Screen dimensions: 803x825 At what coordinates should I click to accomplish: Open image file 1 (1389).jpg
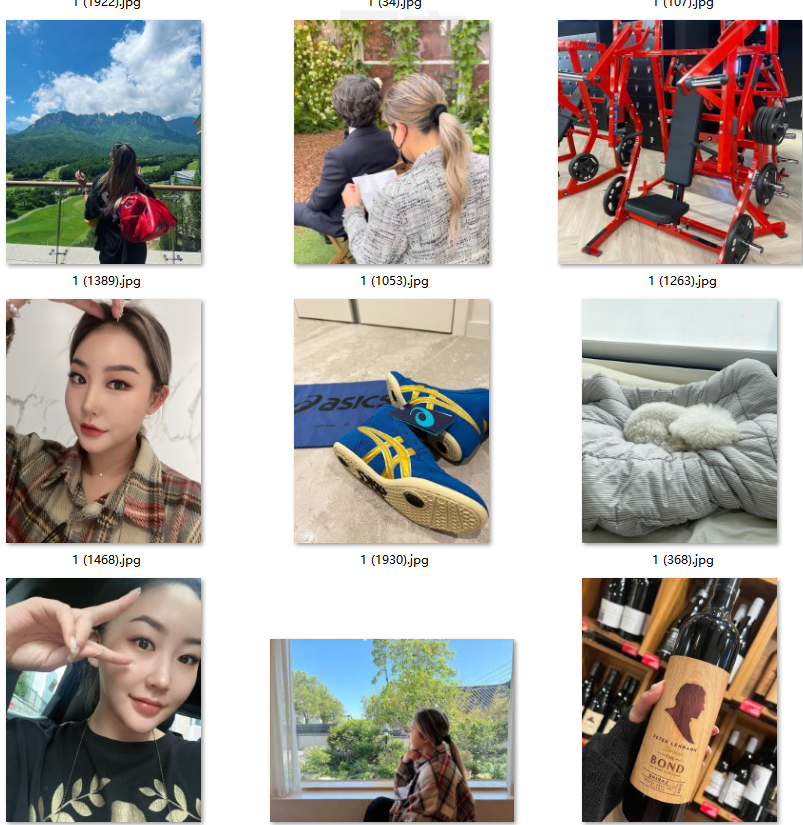103,142
